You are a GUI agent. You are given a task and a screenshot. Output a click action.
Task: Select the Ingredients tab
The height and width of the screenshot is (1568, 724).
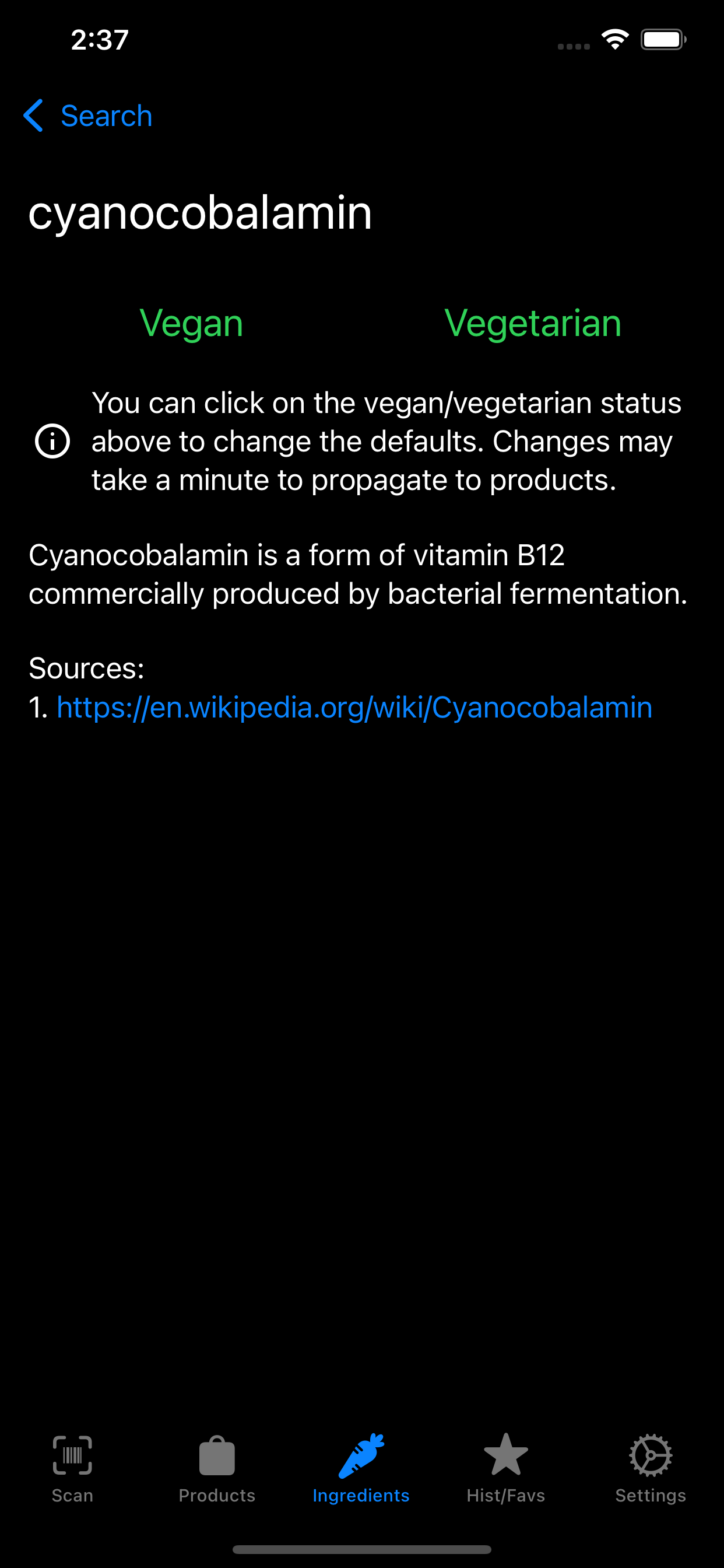click(x=361, y=1468)
